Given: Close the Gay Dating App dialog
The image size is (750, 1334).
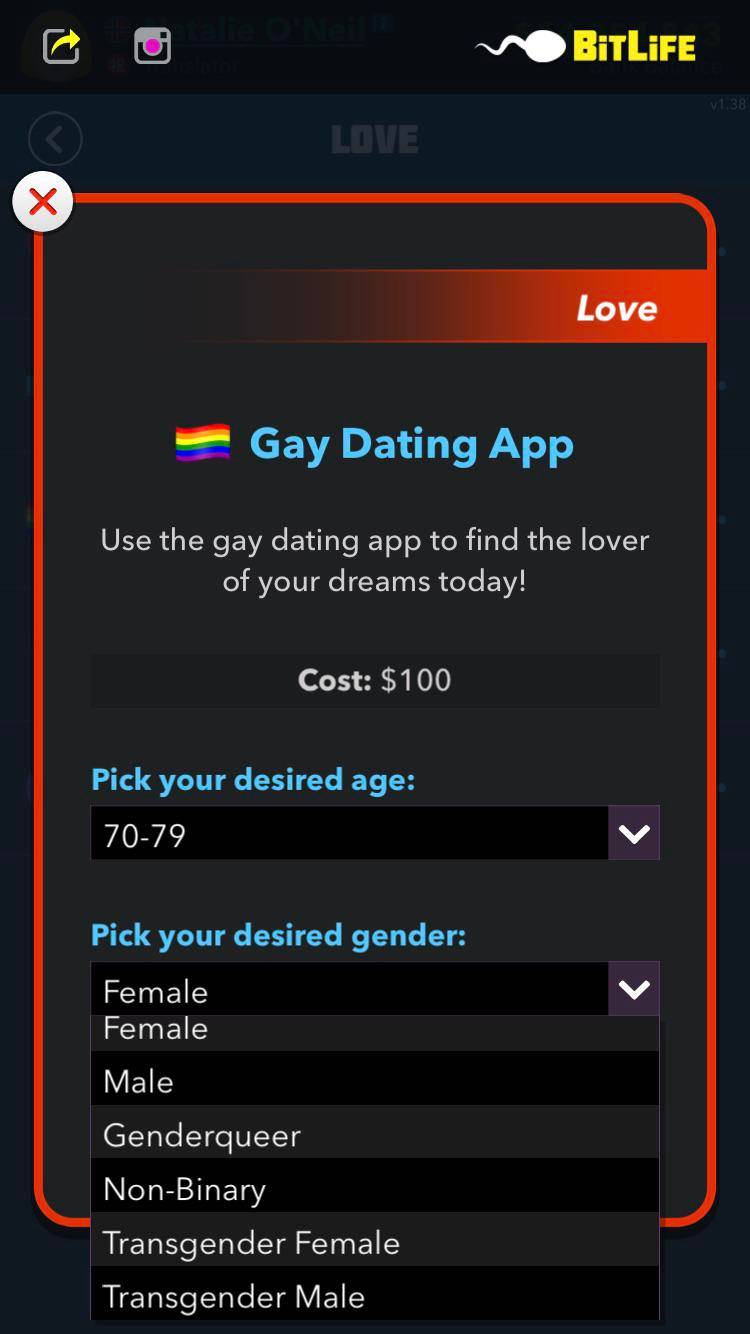Looking at the screenshot, I should pos(42,202).
